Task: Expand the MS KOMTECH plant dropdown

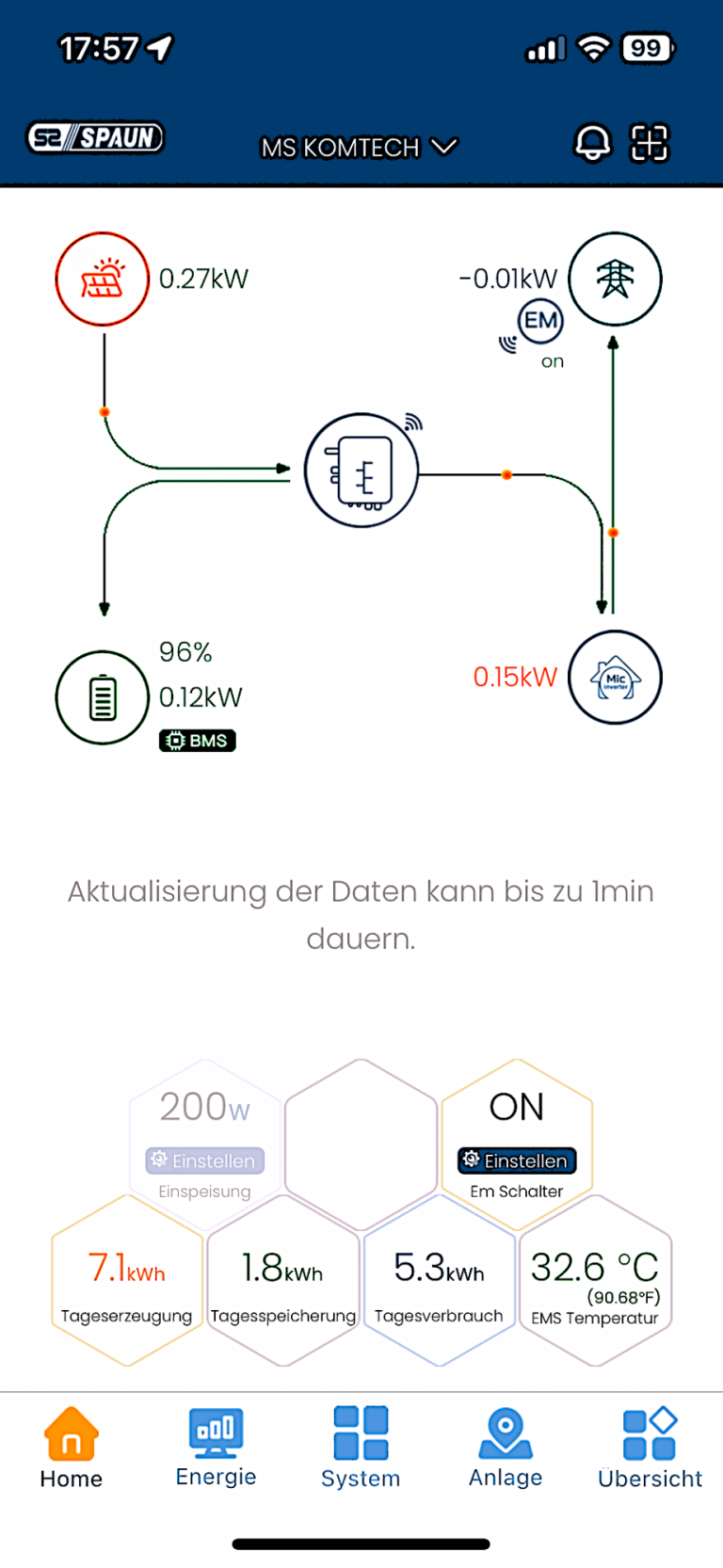Action: [x=359, y=148]
